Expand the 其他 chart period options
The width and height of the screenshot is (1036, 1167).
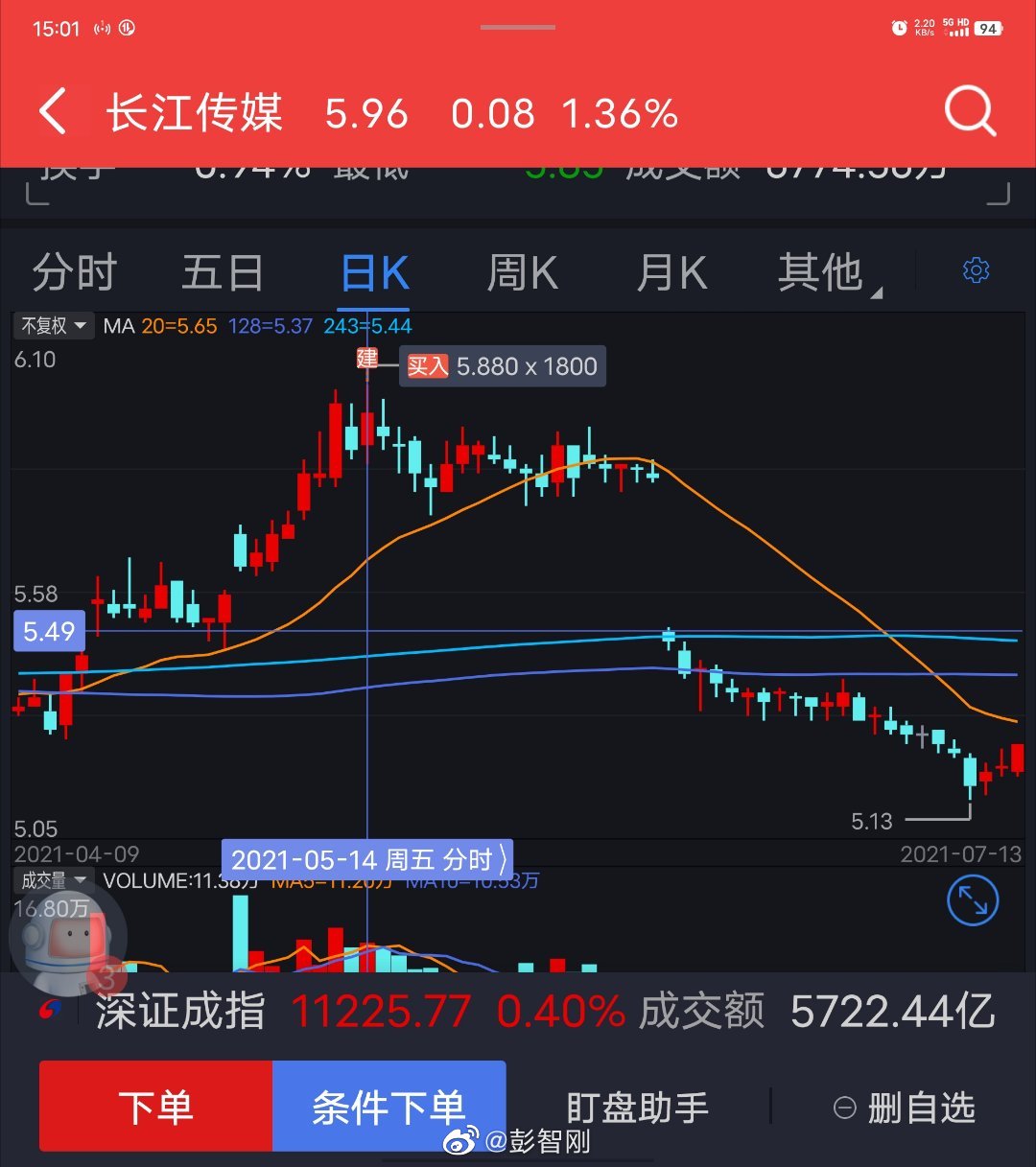(827, 273)
